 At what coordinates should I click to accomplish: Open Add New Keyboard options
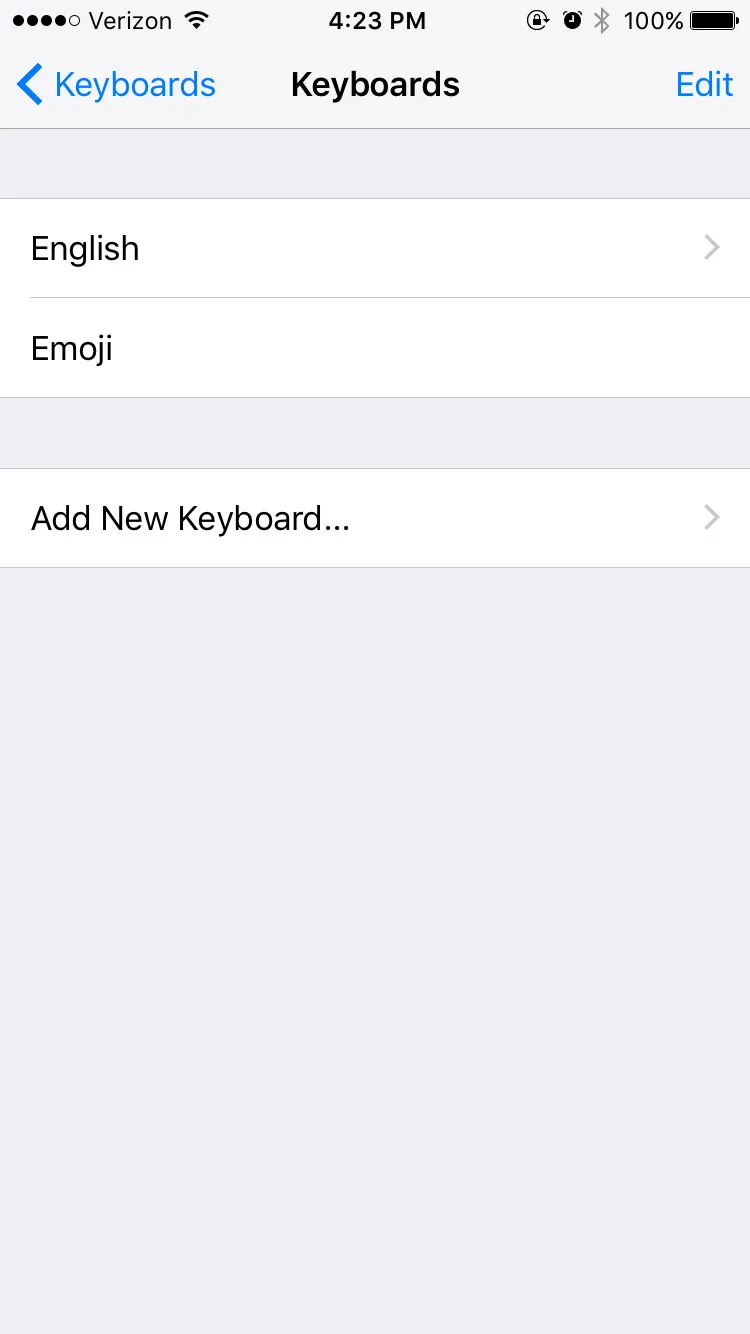(375, 518)
